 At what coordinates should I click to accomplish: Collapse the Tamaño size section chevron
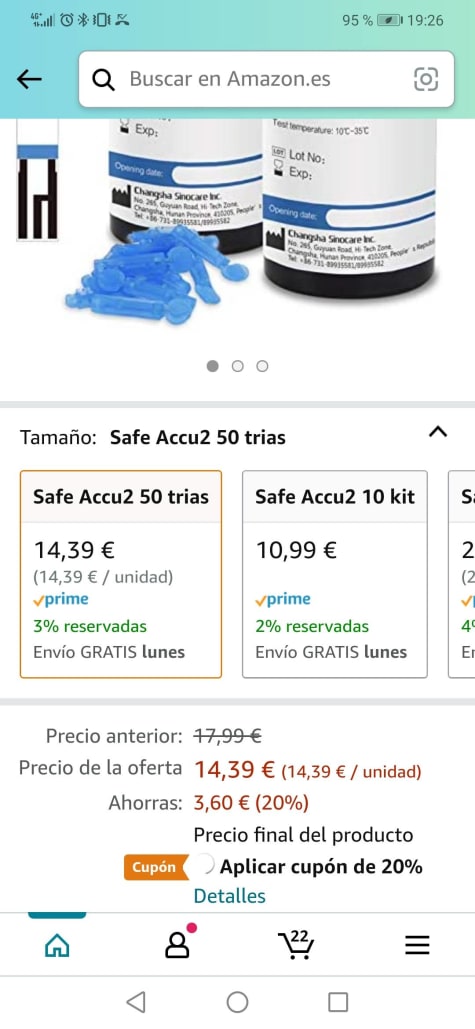click(438, 432)
